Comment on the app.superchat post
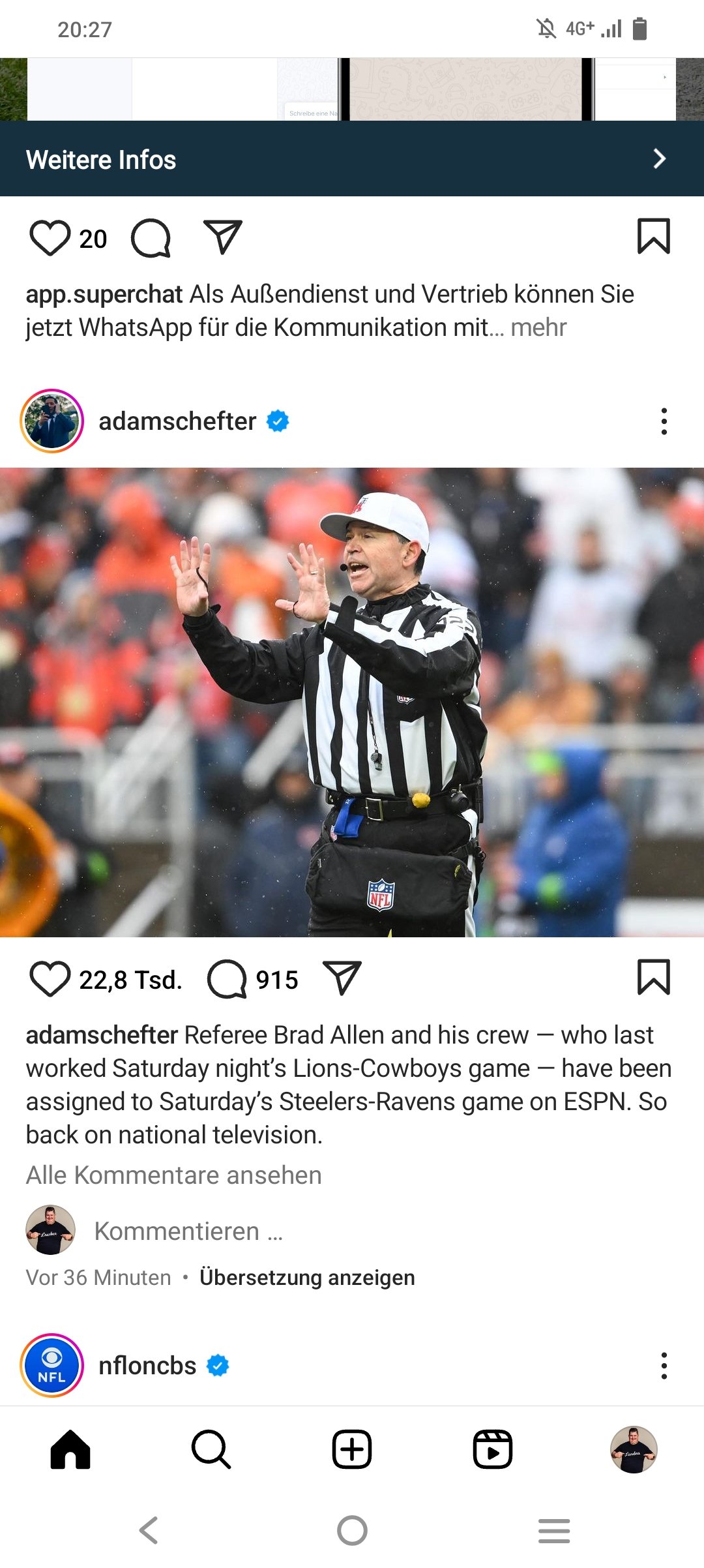The width and height of the screenshot is (704, 1568). click(151, 238)
